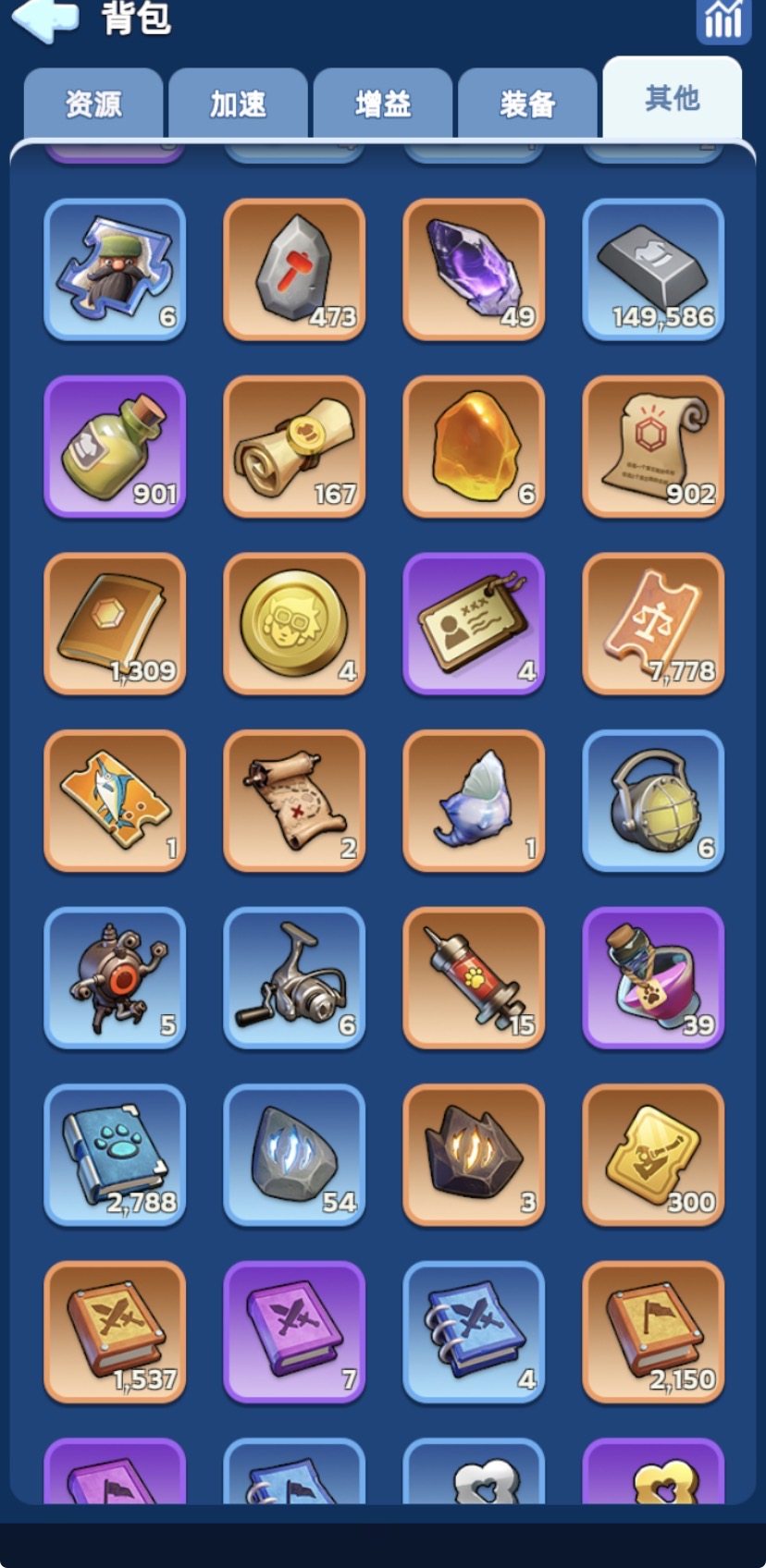Viewport: 766px width, 1568px height.
Task: Open the hammer stone item with 473
Action: pos(294,269)
